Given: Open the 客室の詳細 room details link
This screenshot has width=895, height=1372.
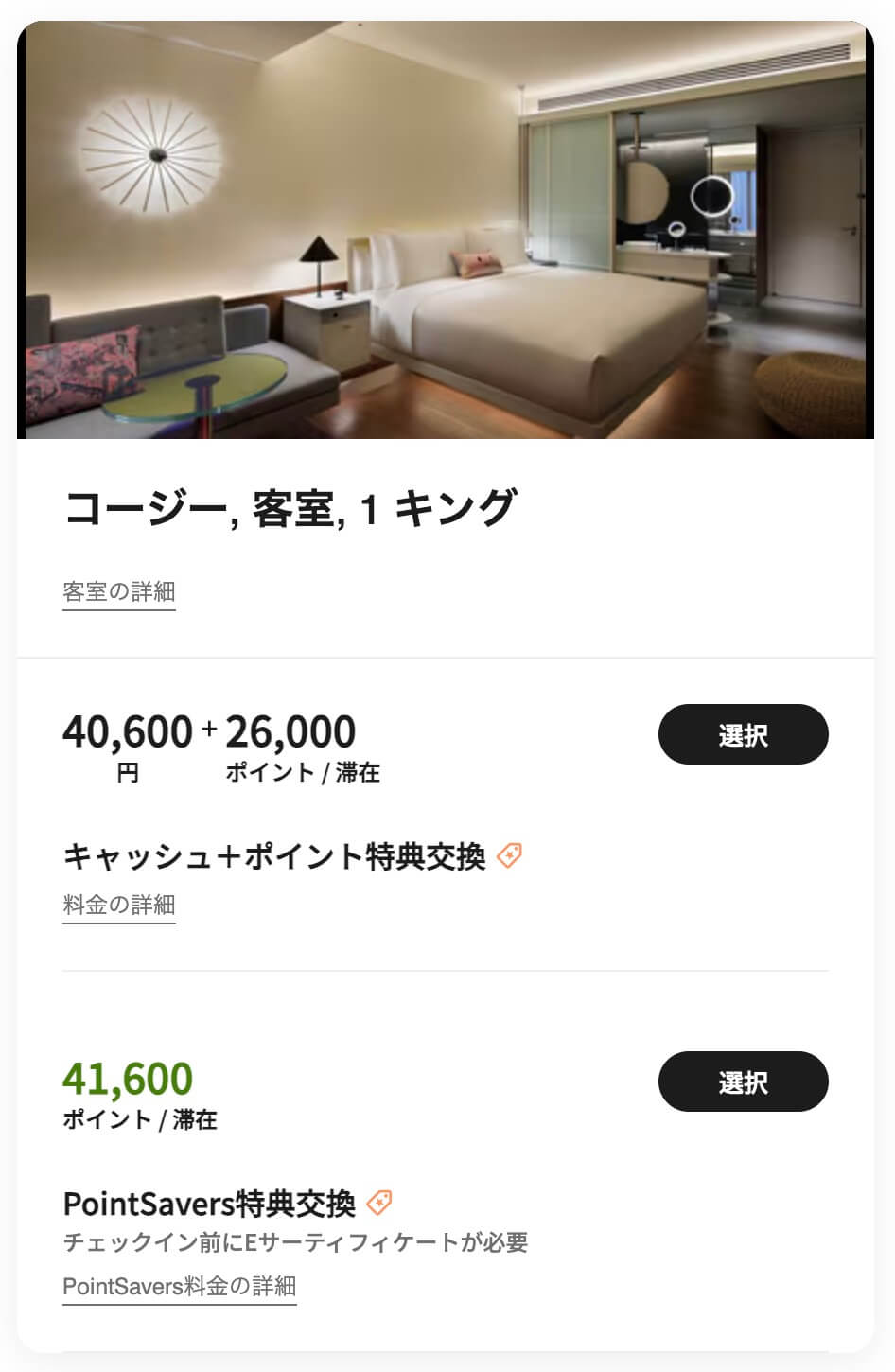Looking at the screenshot, I should click(x=119, y=591).
